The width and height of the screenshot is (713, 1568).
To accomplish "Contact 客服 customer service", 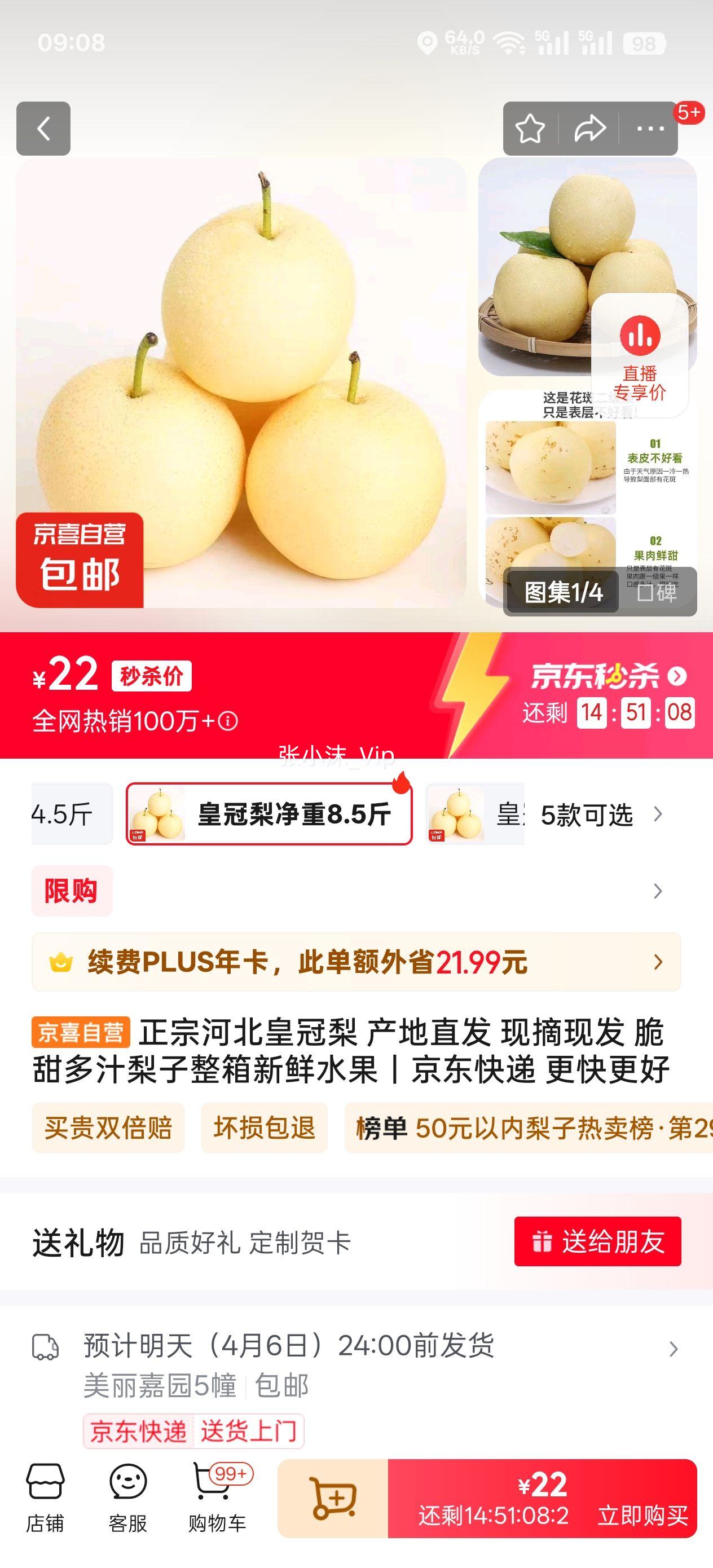I will tap(128, 1497).
